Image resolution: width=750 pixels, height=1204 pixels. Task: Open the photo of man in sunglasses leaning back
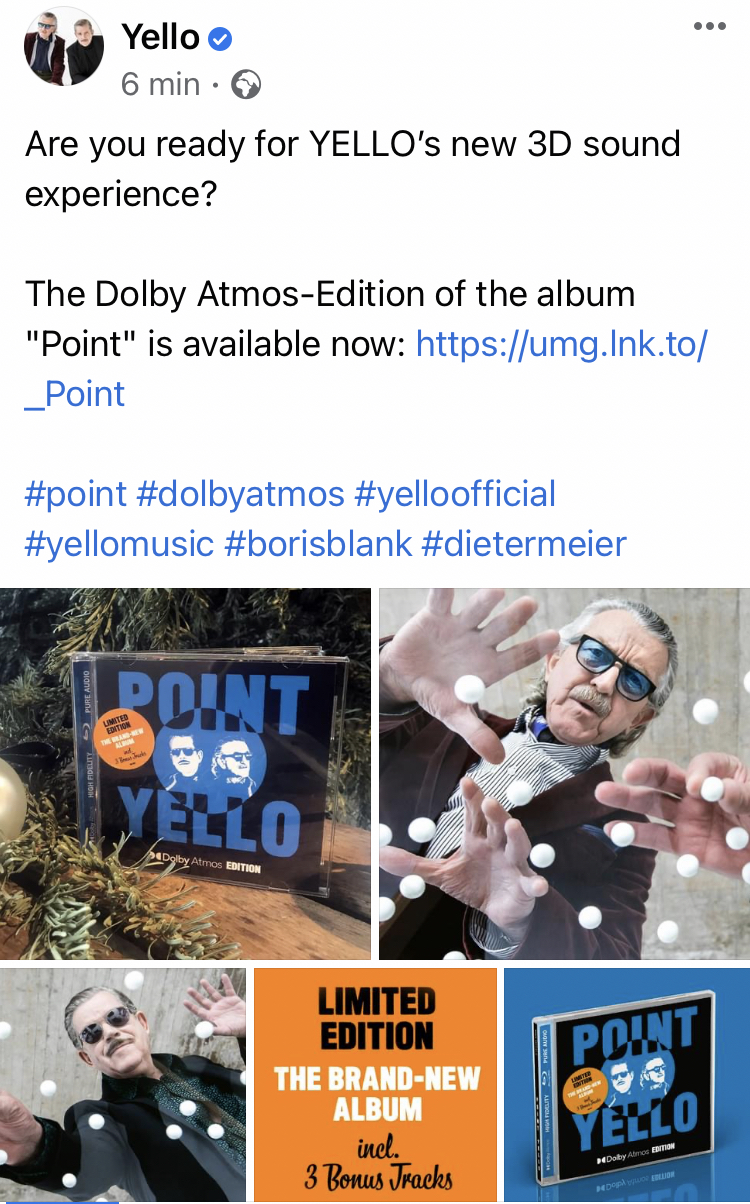pyautogui.click(x=122, y=1084)
